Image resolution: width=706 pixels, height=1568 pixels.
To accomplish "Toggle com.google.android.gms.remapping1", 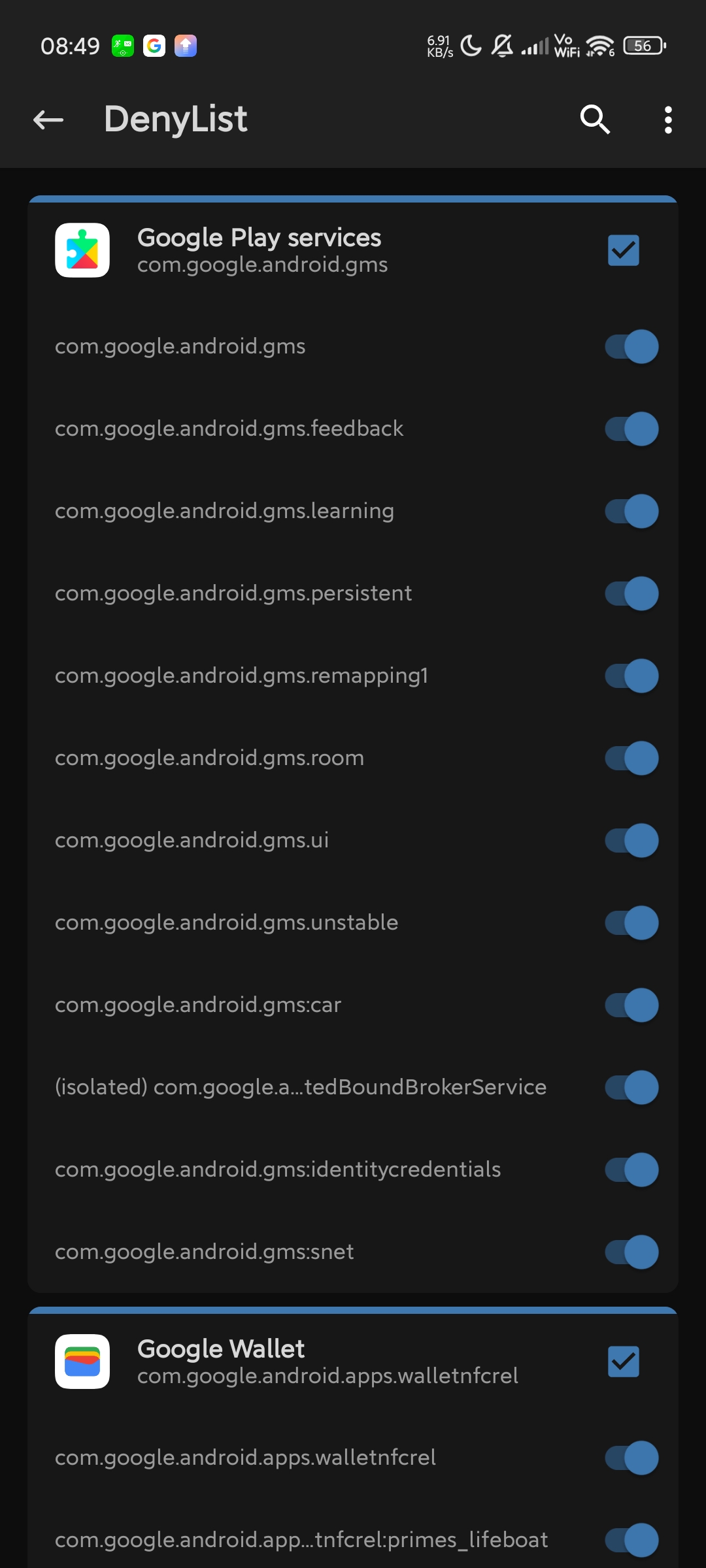I will click(631, 676).
